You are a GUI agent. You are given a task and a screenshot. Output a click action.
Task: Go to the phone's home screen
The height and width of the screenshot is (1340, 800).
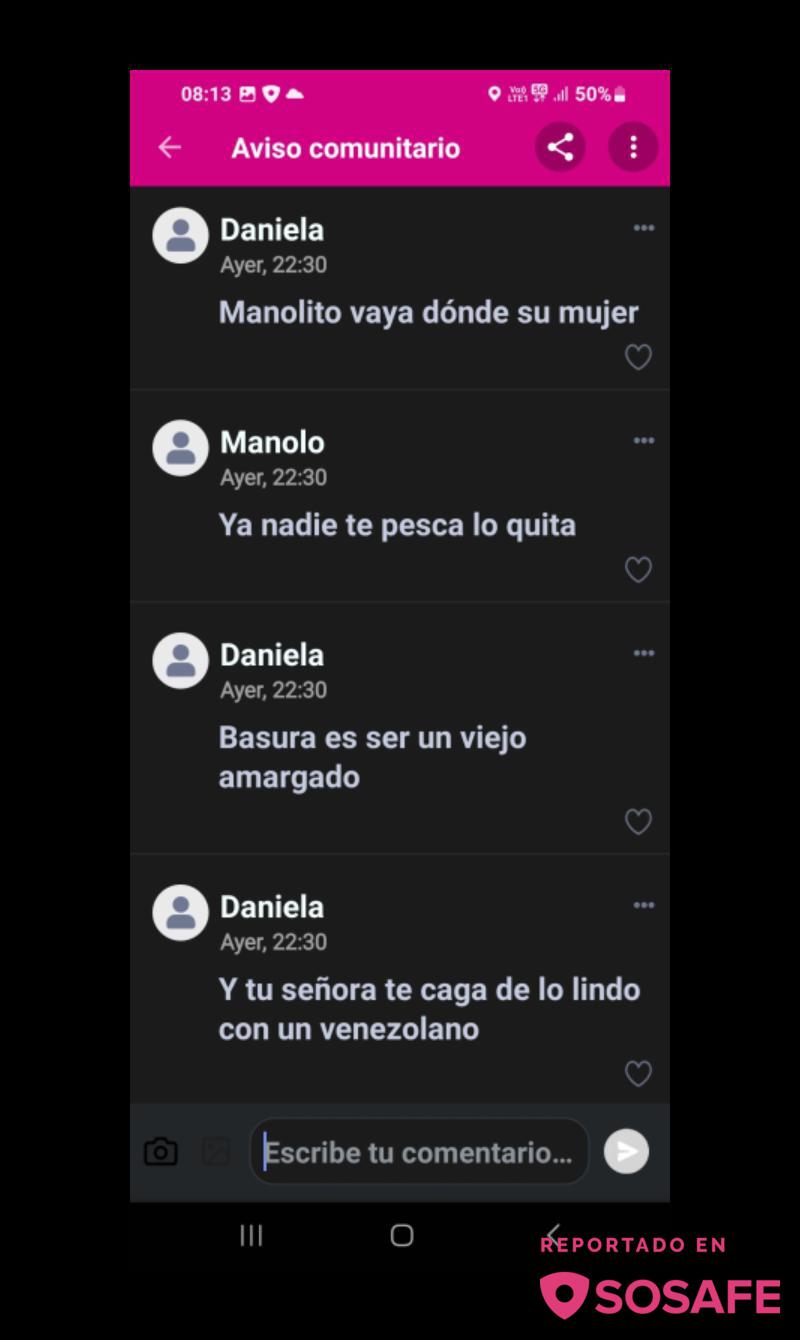pos(402,1235)
